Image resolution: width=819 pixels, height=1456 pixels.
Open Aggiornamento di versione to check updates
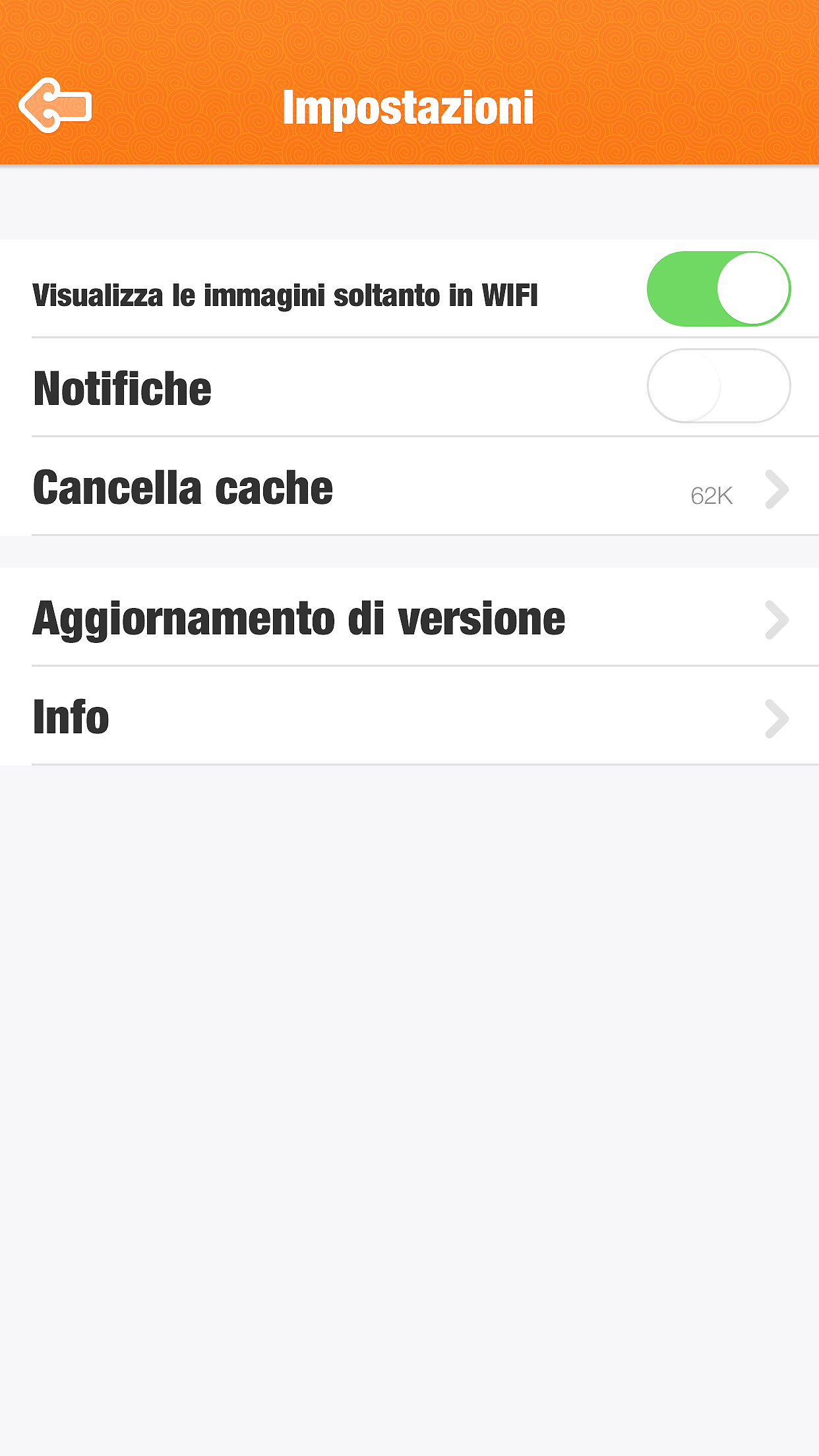[x=299, y=619]
